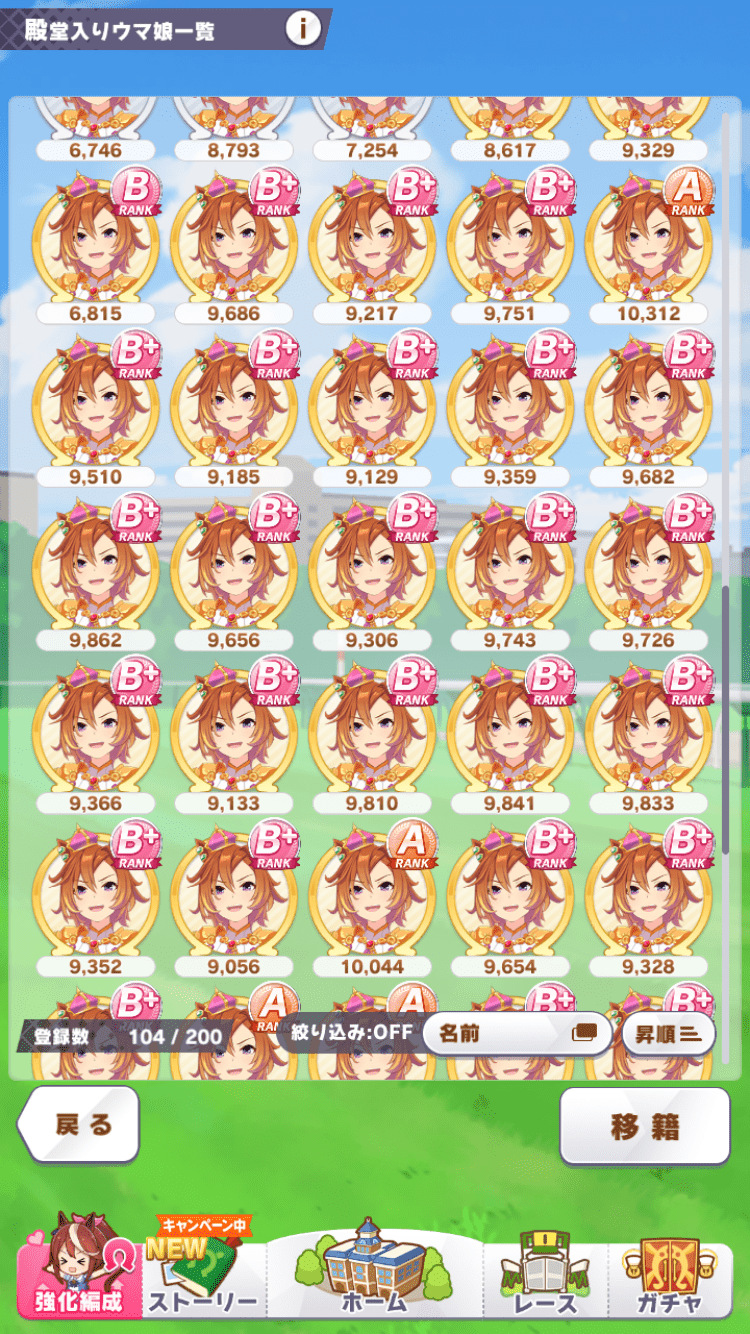Open the info icon beside the title
The height and width of the screenshot is (1334, 750).
click(303, 29)
